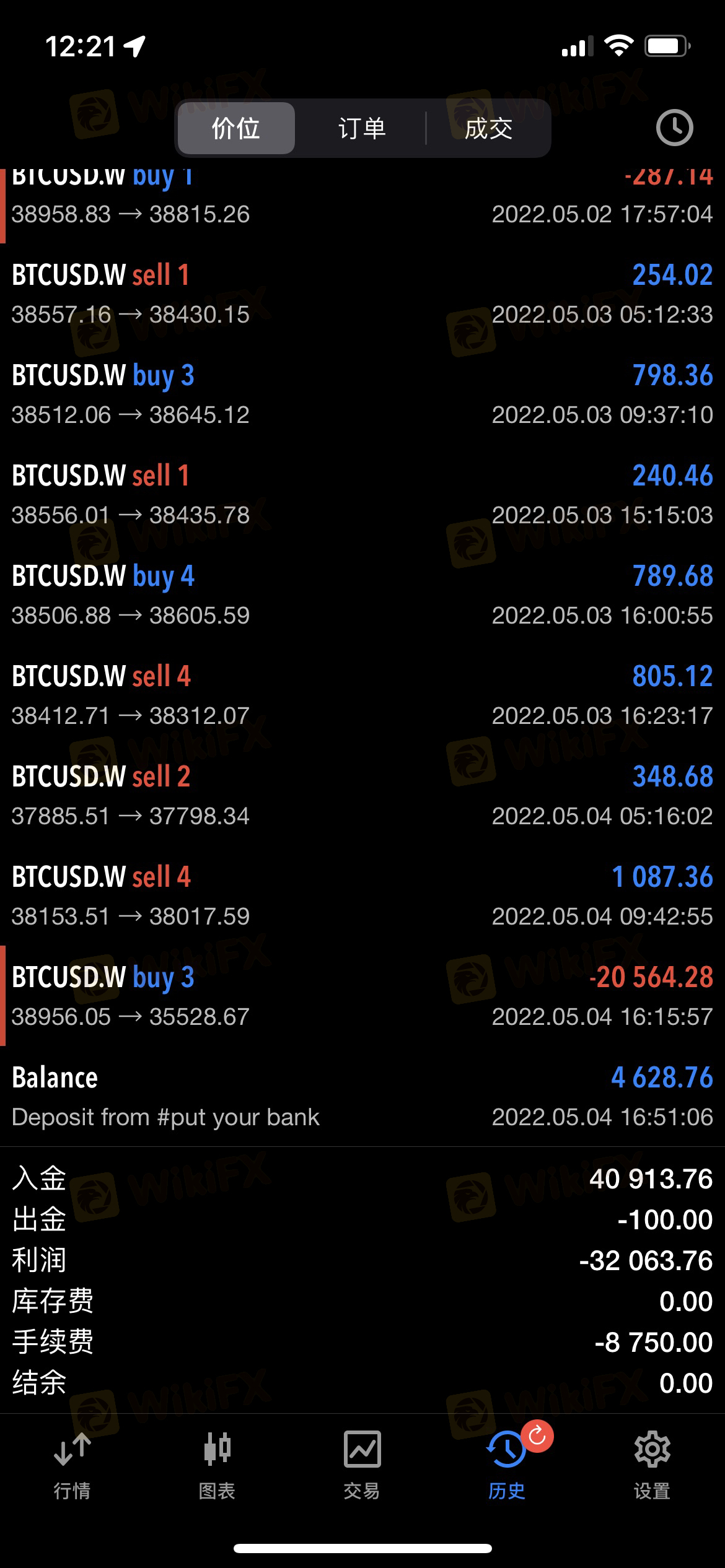The height and width of the screenshot is (1568, 725).
Task: Expand the sell 1 trade with profit 254.02
Action: pos(362,294)
